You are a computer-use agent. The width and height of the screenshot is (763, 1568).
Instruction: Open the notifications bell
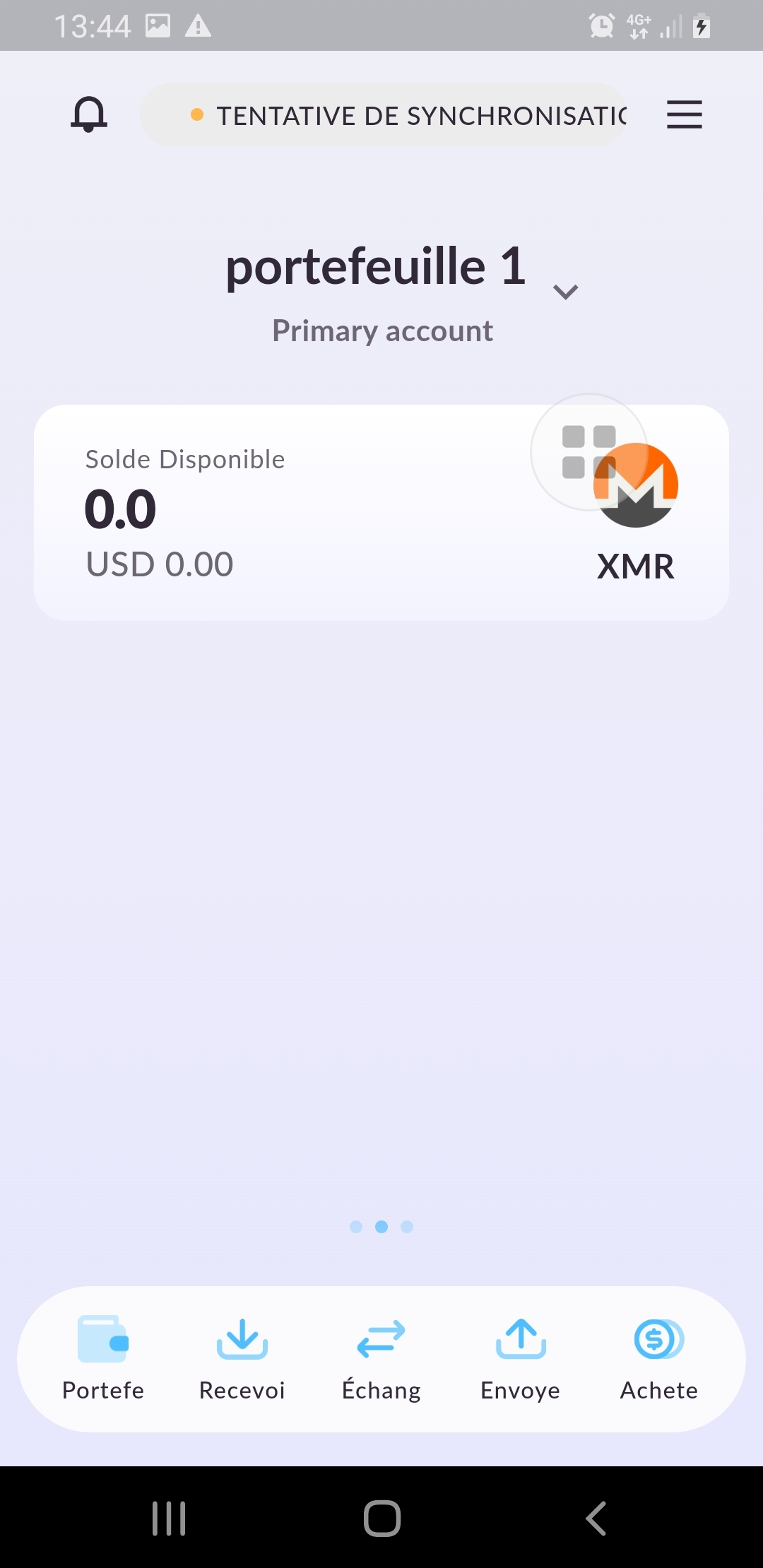(x=89, y=114)
